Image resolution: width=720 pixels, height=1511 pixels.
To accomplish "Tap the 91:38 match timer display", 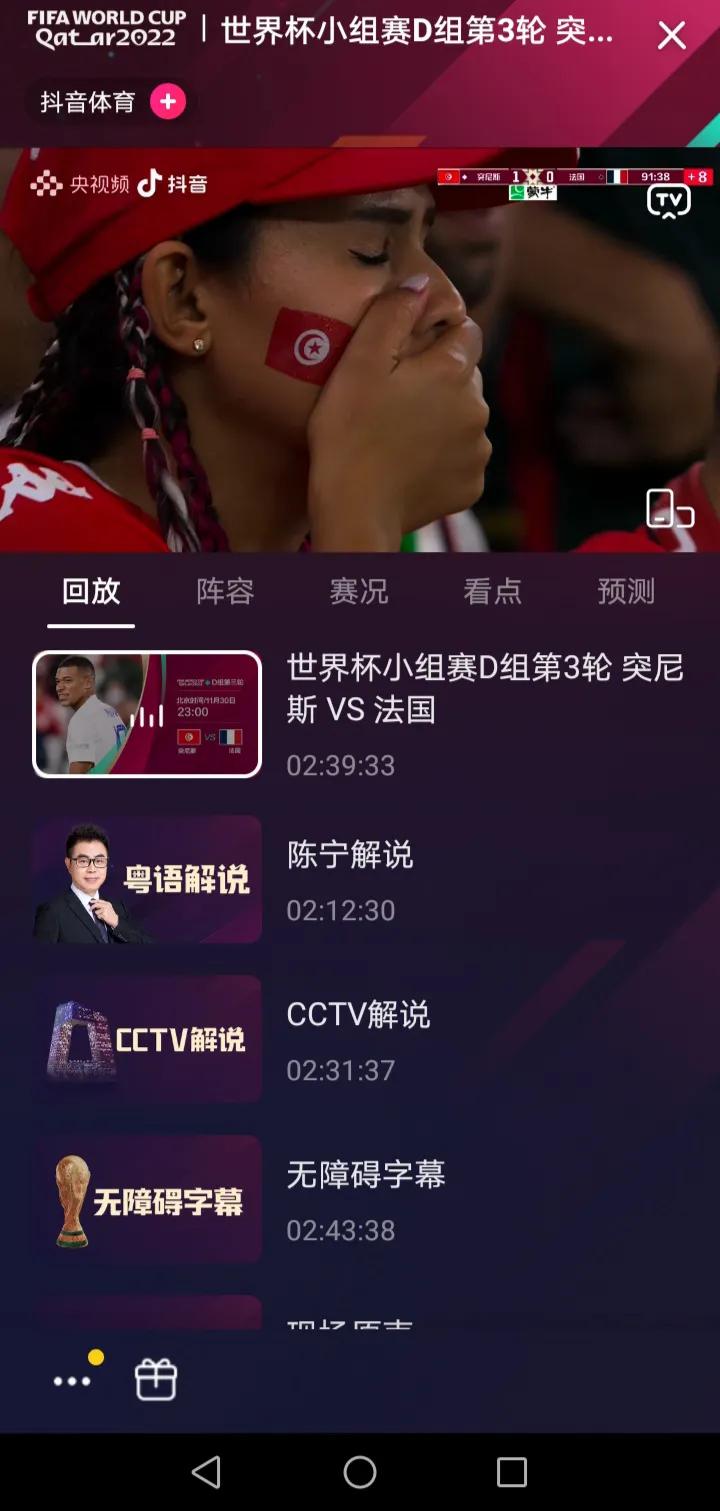I will click(655, 176).
